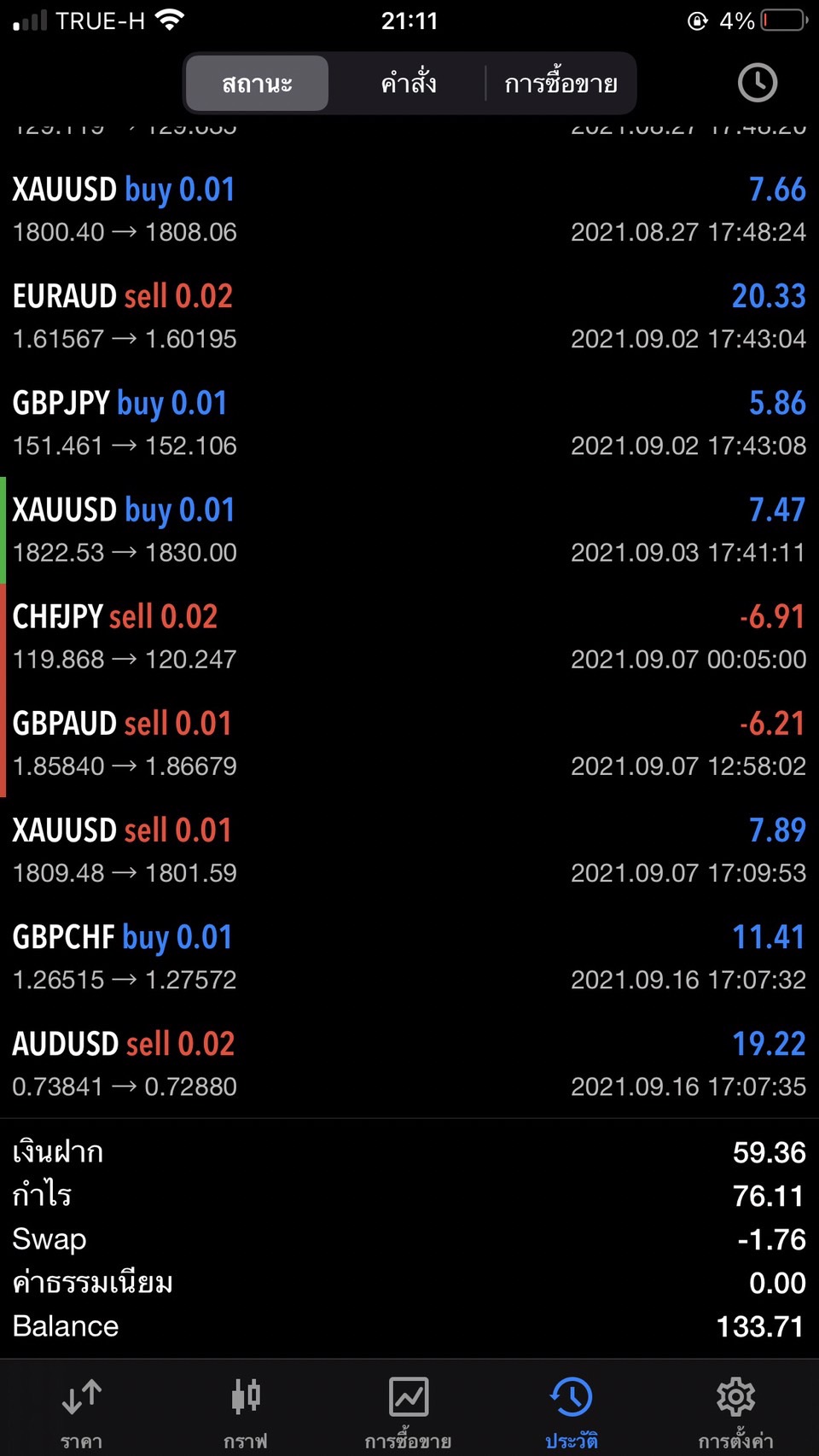This screenshot has width=819, height=1456.
Task: Expand XAUUSD buy trade with profit 7.66
Action: [409, 210]
